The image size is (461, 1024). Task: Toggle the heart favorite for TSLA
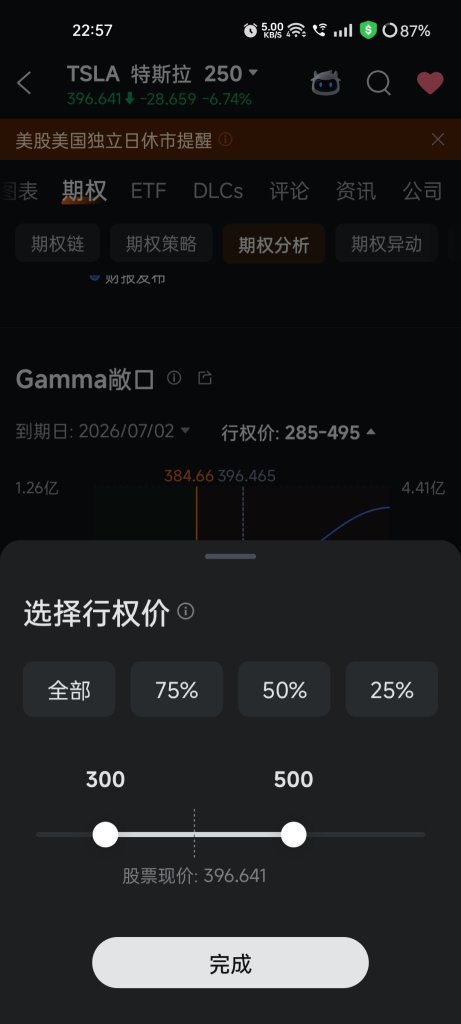point(430,83)
